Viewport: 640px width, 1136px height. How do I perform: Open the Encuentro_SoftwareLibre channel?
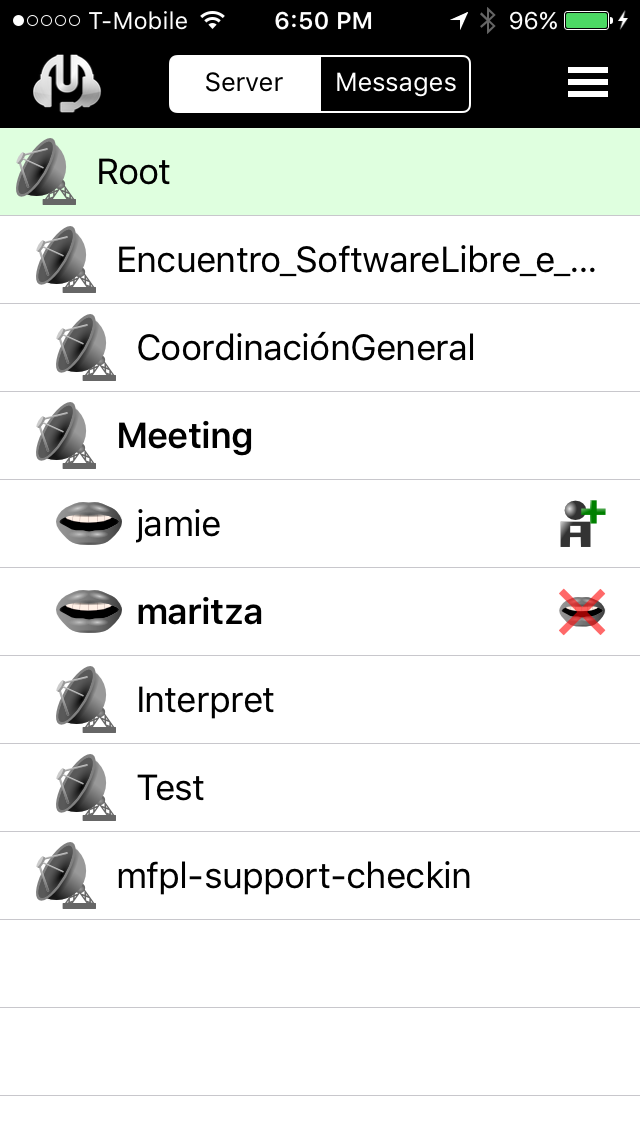tap(320, 260)
